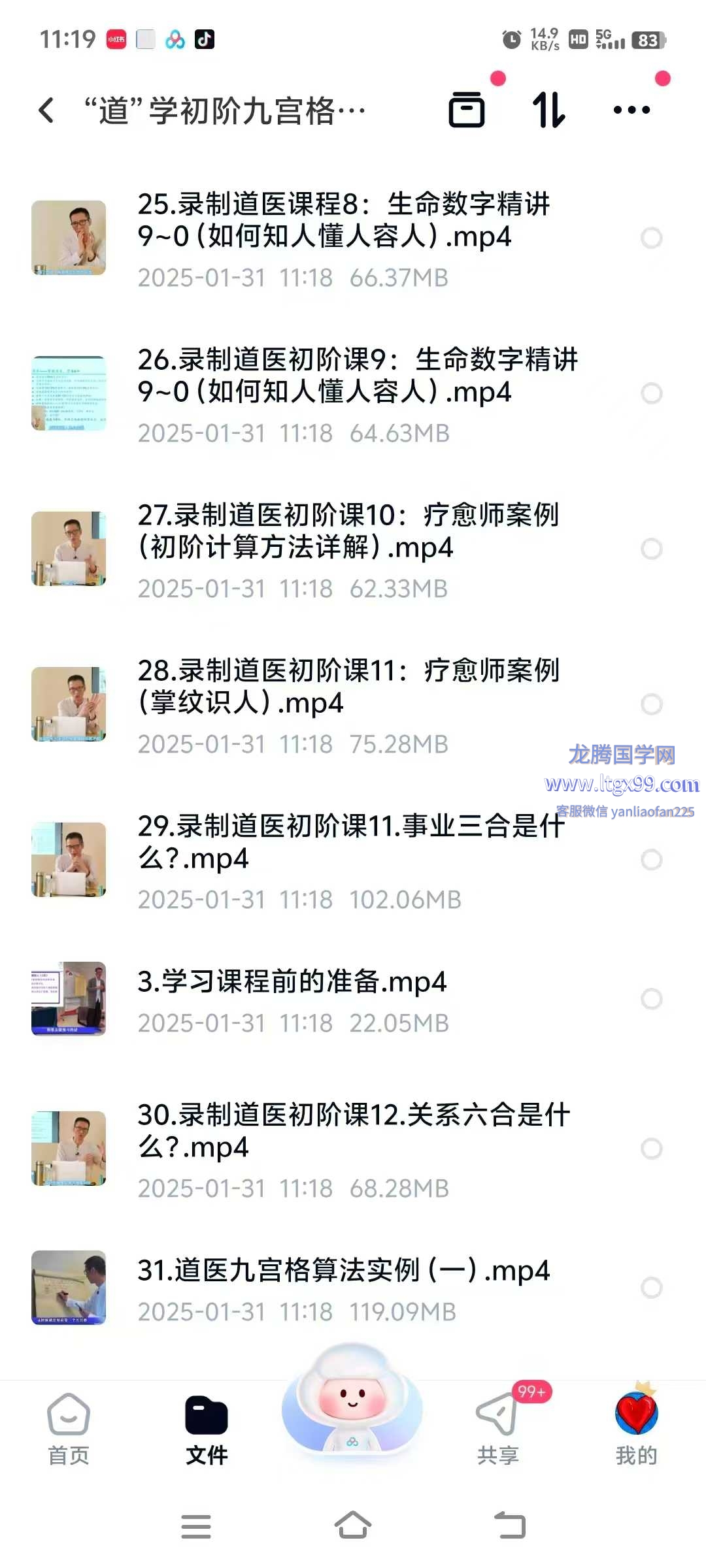Image resolution: width=706 pixels, height=1568 pixels.
Task: Select the checkbox for file 25
Action: pos(651,238)
